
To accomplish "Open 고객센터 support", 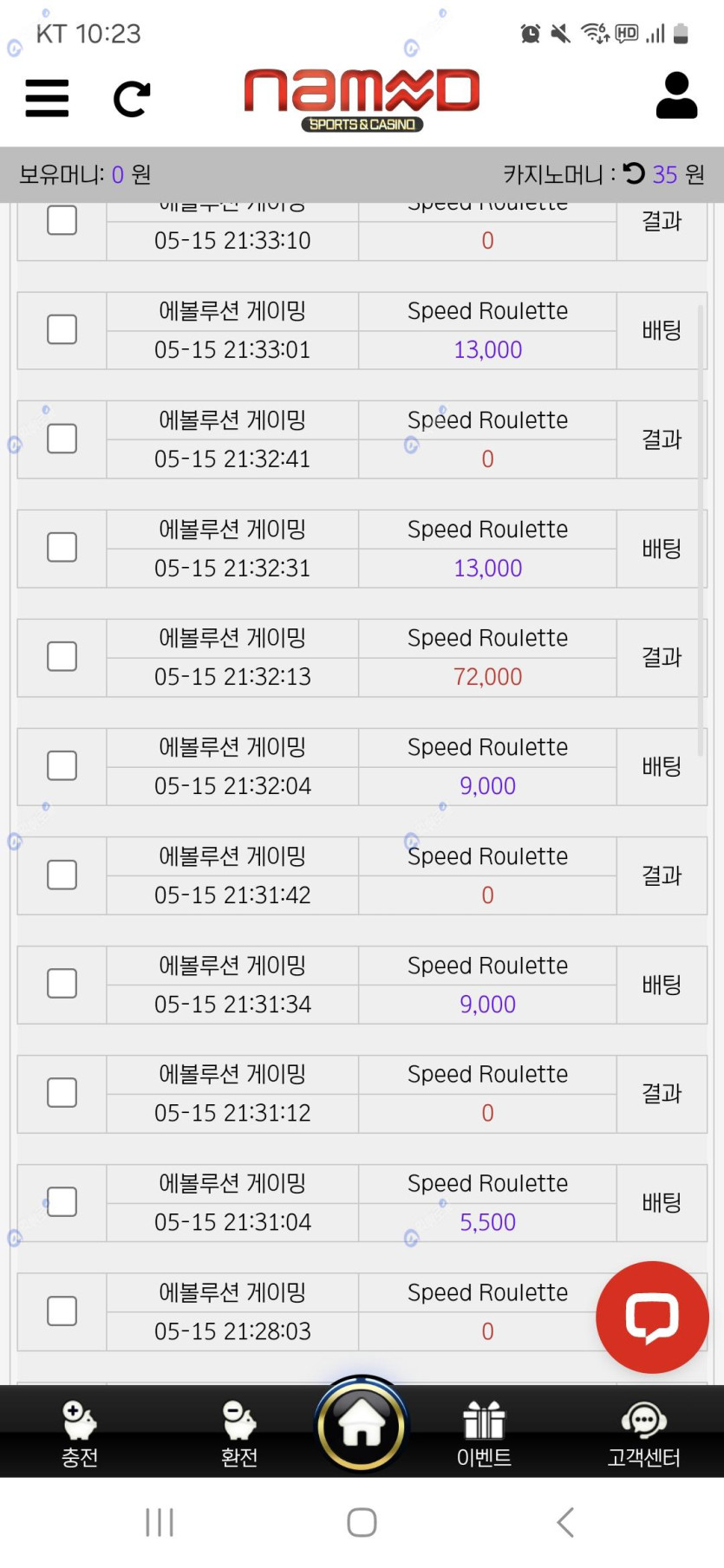I will tap(643, 1434).
